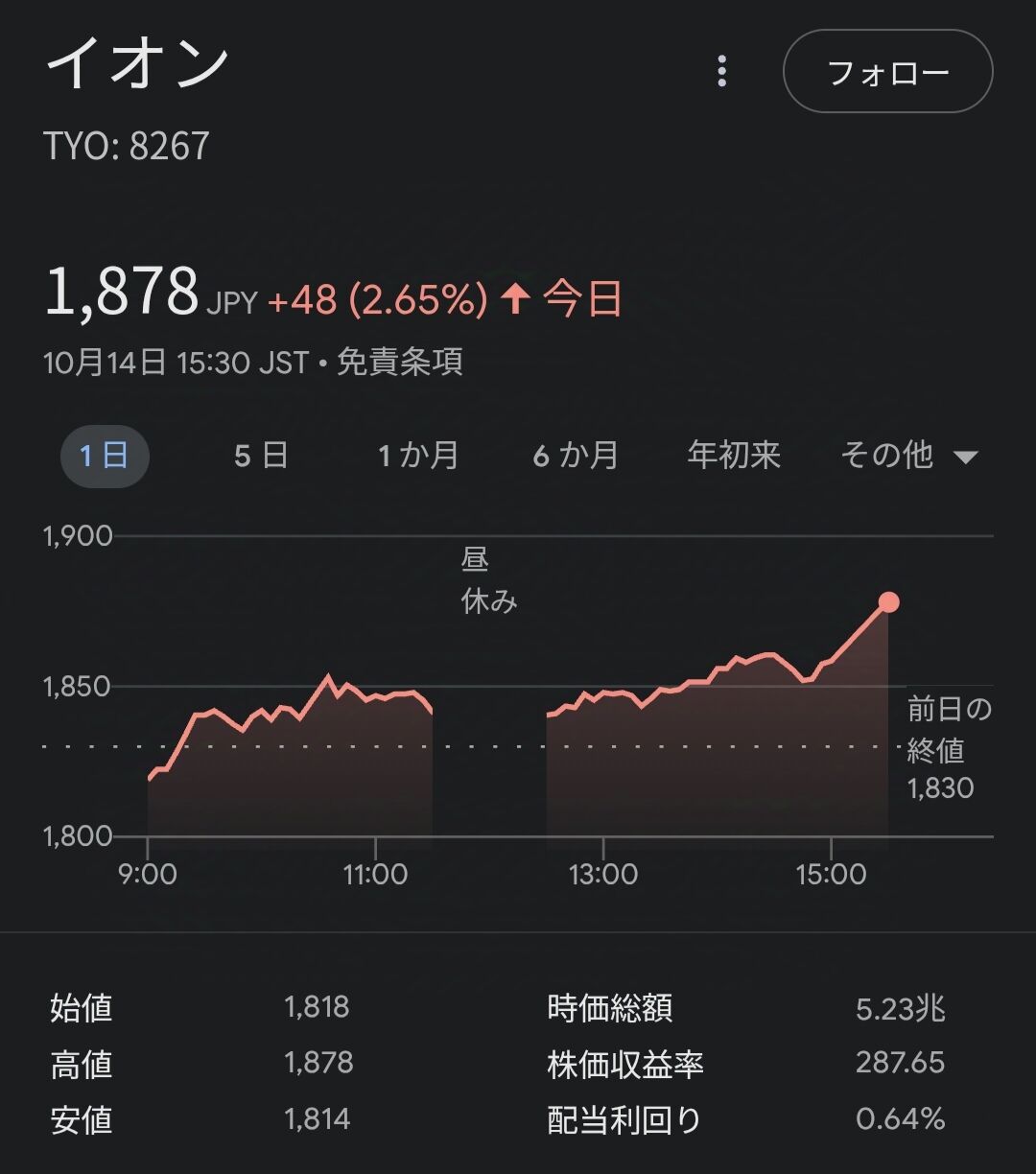View the 年初来 year-to-date chart
Image resolution: width=1036 pixels, height=1174 pixels.
(x=734, y=456)
